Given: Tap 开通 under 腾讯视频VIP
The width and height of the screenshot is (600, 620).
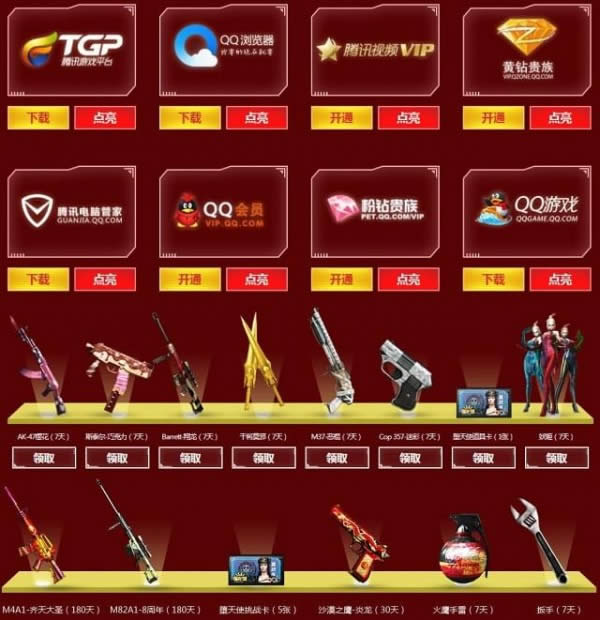Looking at the screenshot, I should tap(342, 118).
